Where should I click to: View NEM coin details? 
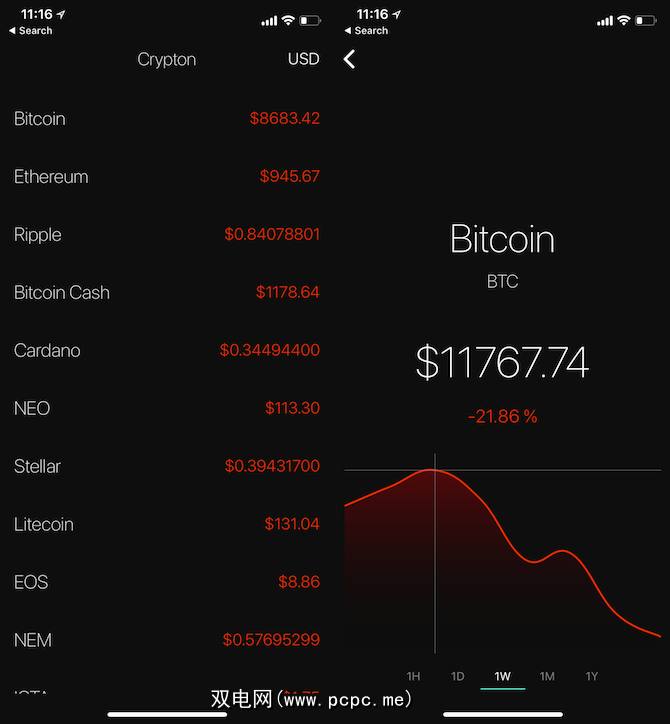click(166, 640)
